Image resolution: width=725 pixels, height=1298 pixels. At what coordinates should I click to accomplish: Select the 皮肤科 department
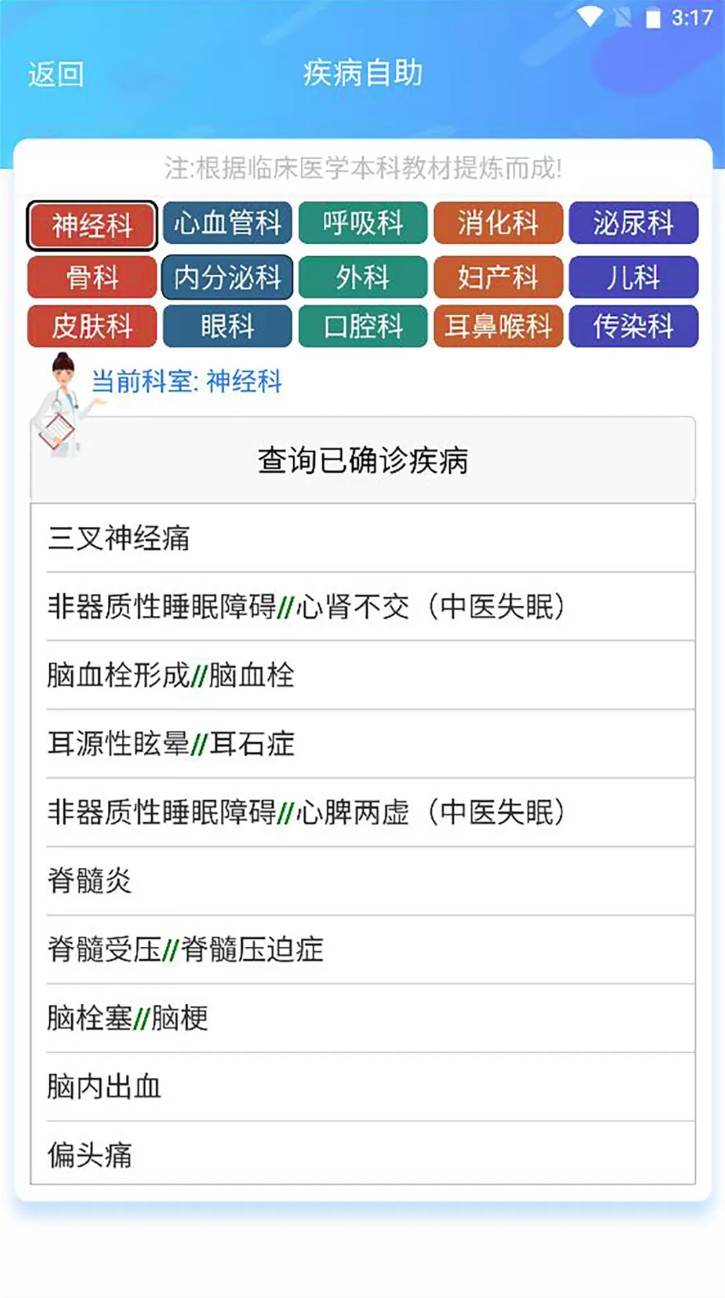click(x=91, y=326)
